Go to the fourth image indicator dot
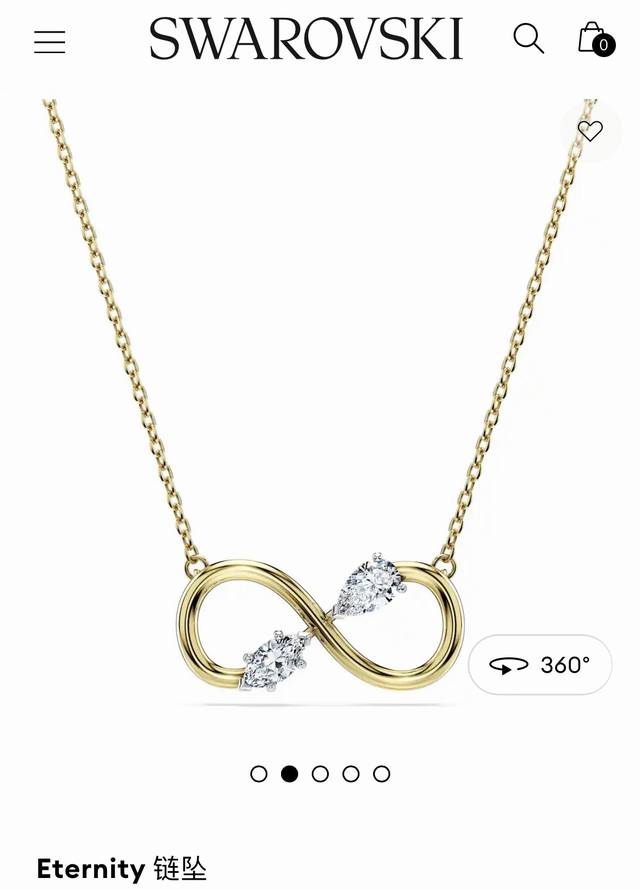Viewport: 640px width, 889px height. pyautogui.click(x=351, y=774)
